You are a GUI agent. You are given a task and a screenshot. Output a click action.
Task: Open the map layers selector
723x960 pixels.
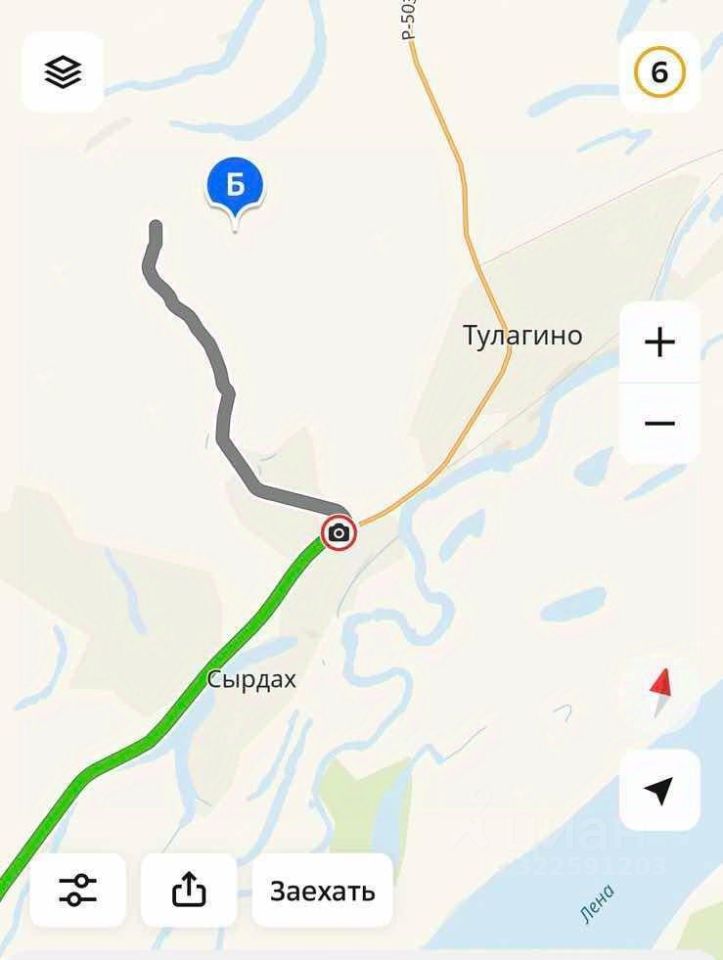click(x=62, y=72)
